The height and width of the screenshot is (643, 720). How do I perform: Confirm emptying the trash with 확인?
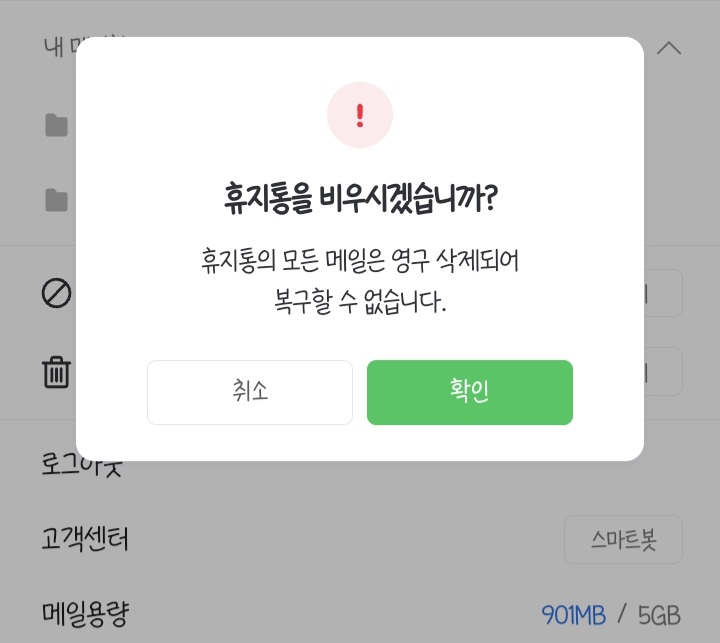point(469,392)
